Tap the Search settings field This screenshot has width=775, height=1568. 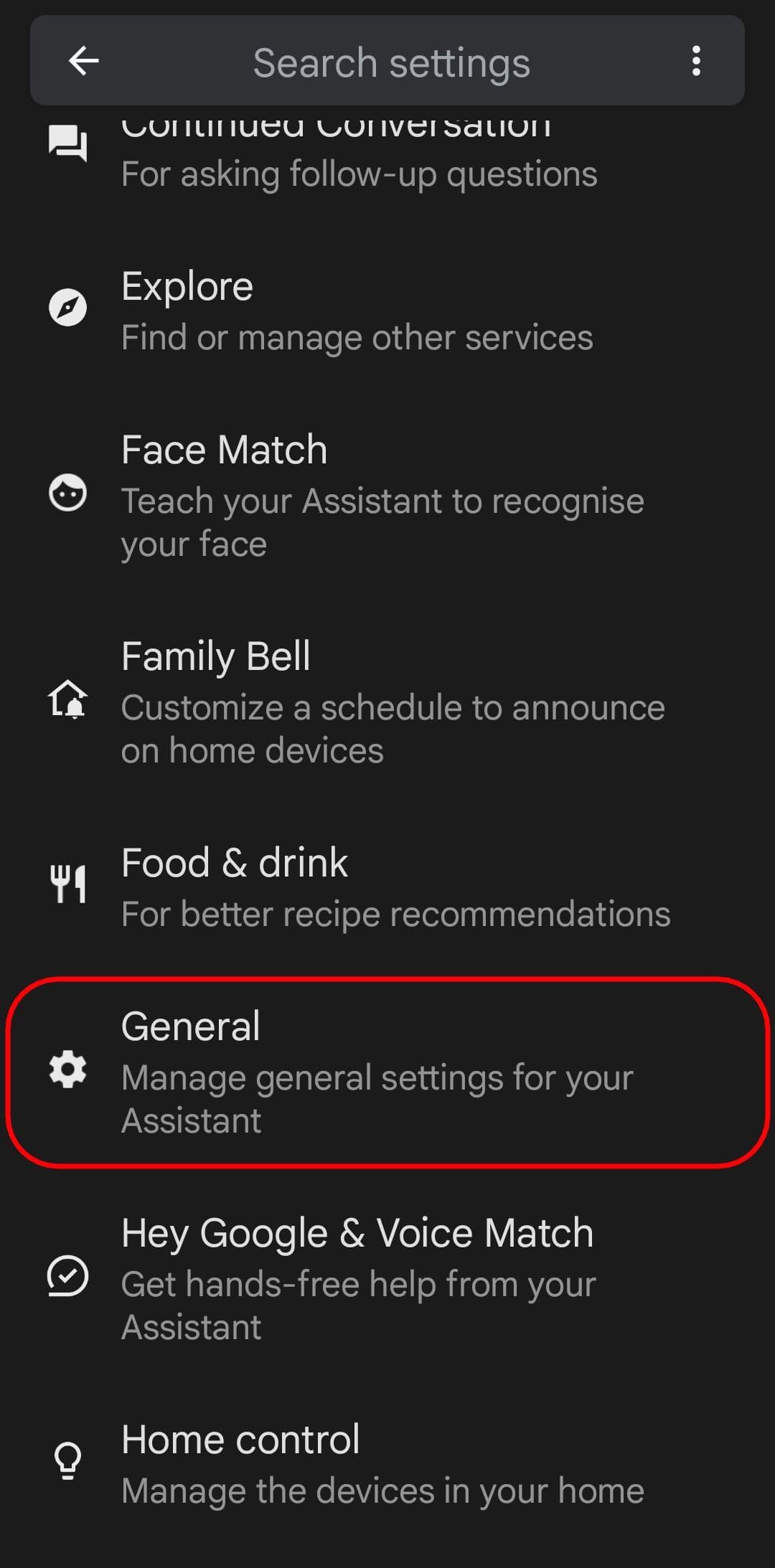click(x=391, y=62)
